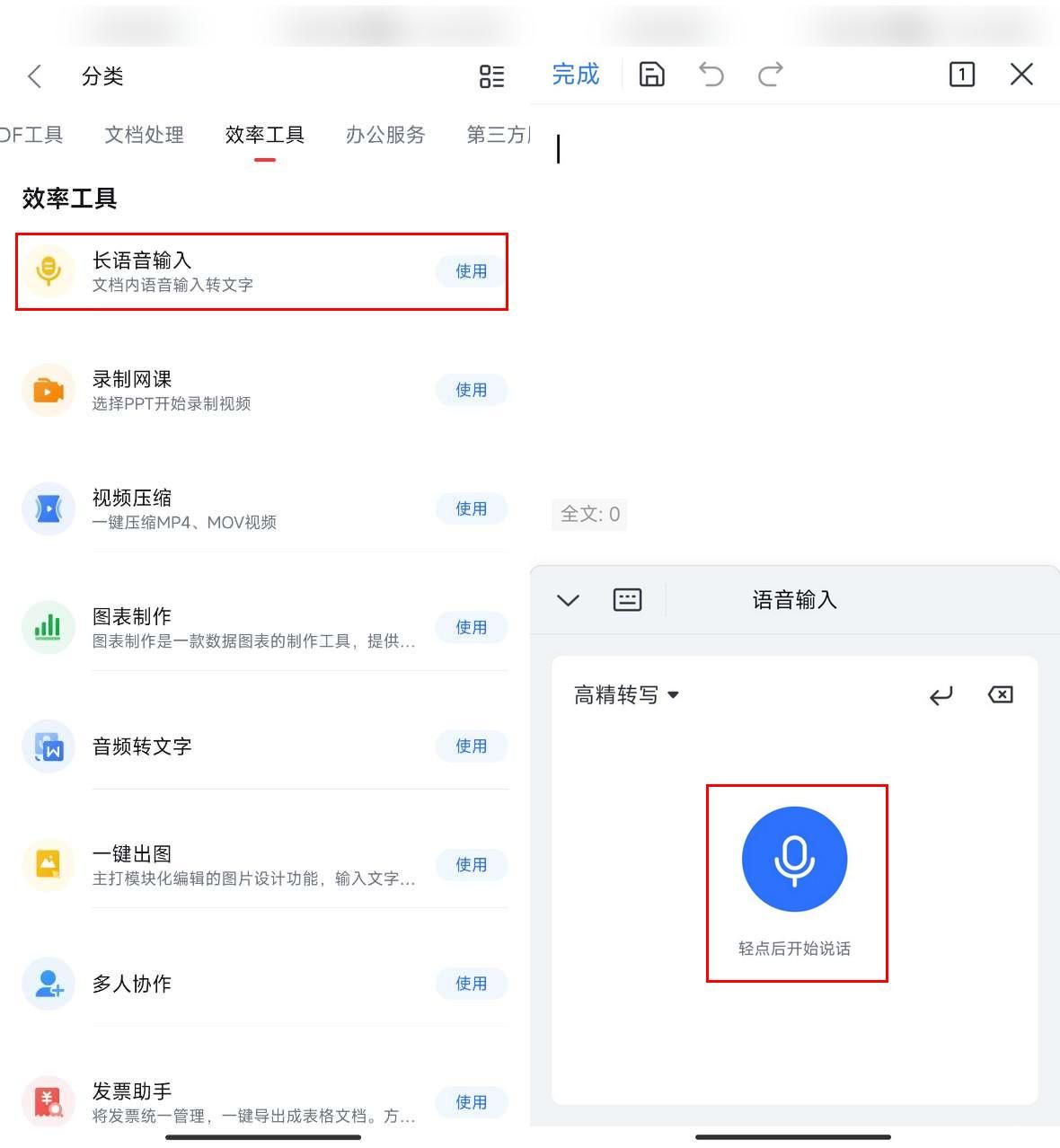
Task: Save the document with the disk icon
Action: (651, 75)
